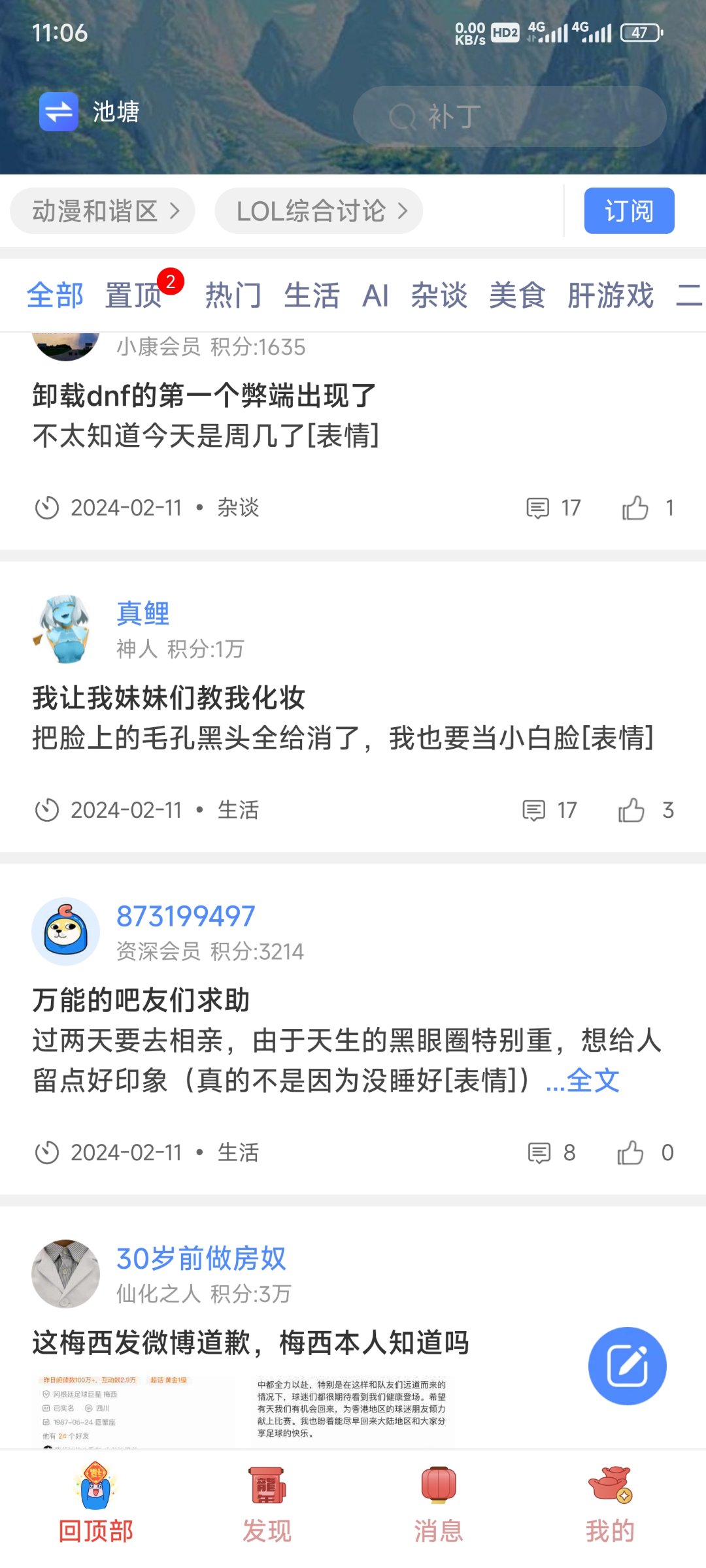Expand full text via …全文 link
The image size is (706, 1568).
point(583,1081)
